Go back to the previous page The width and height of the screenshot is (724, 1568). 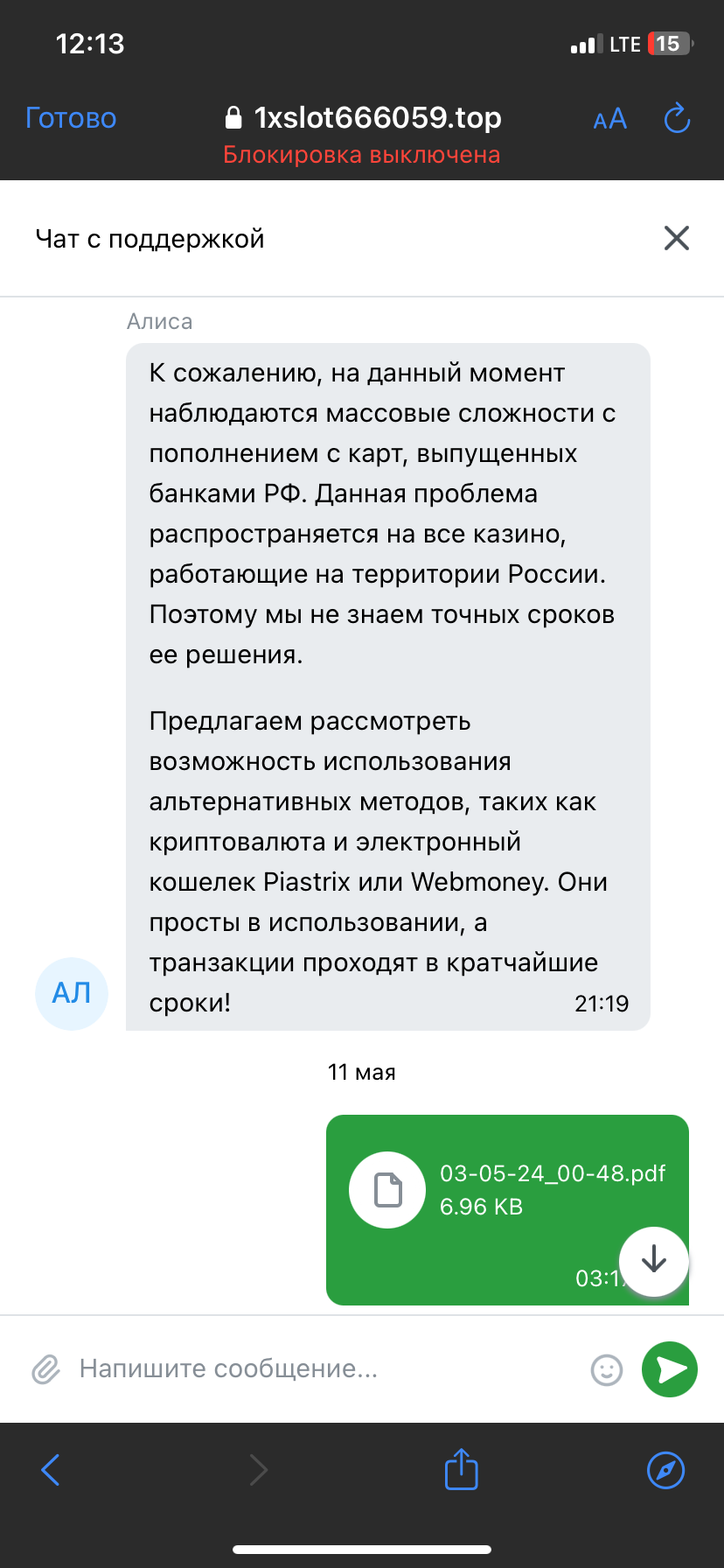(x=51, y=1470)
